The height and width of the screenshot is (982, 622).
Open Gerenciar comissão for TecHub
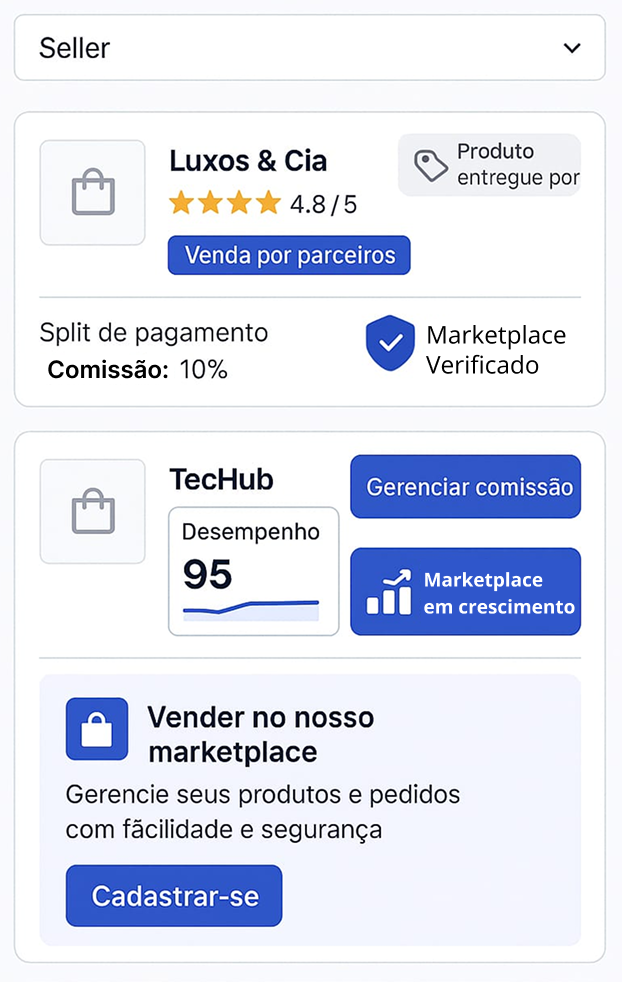(465, 487)
